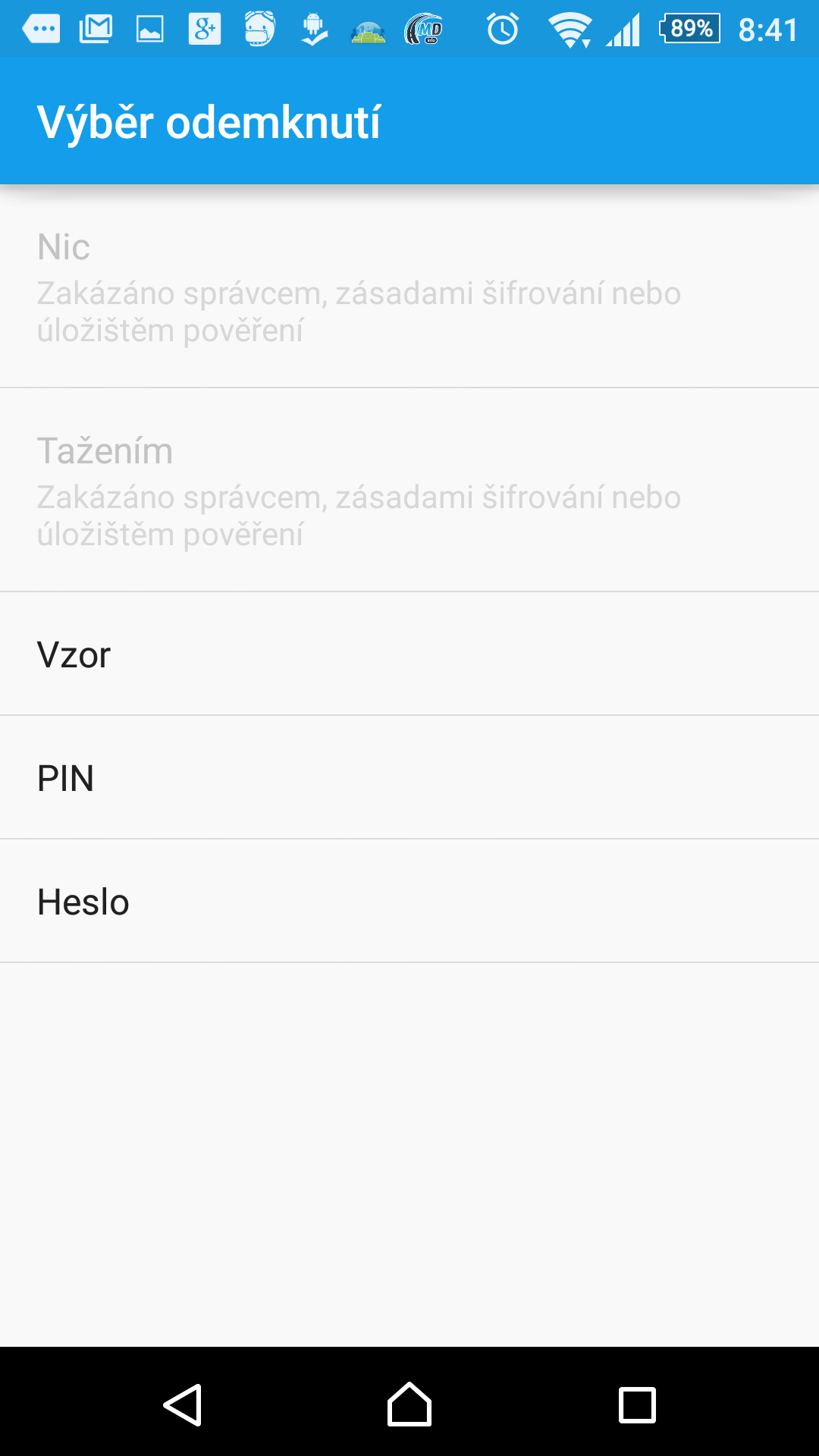Open recent apps overview
819x1456 pixels.
(x=637, y=1405)
